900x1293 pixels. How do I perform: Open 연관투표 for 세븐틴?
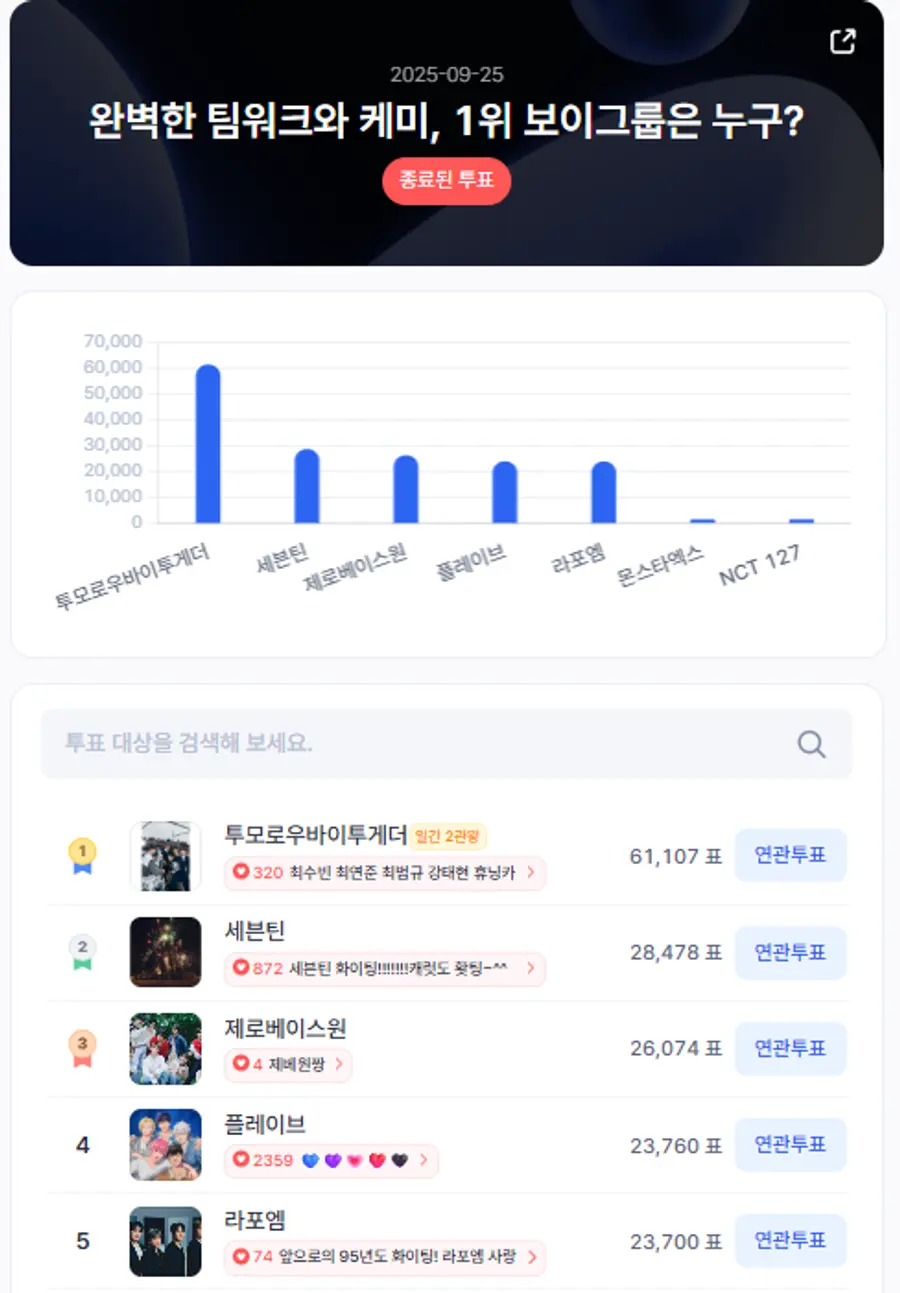tap(790, 951)
